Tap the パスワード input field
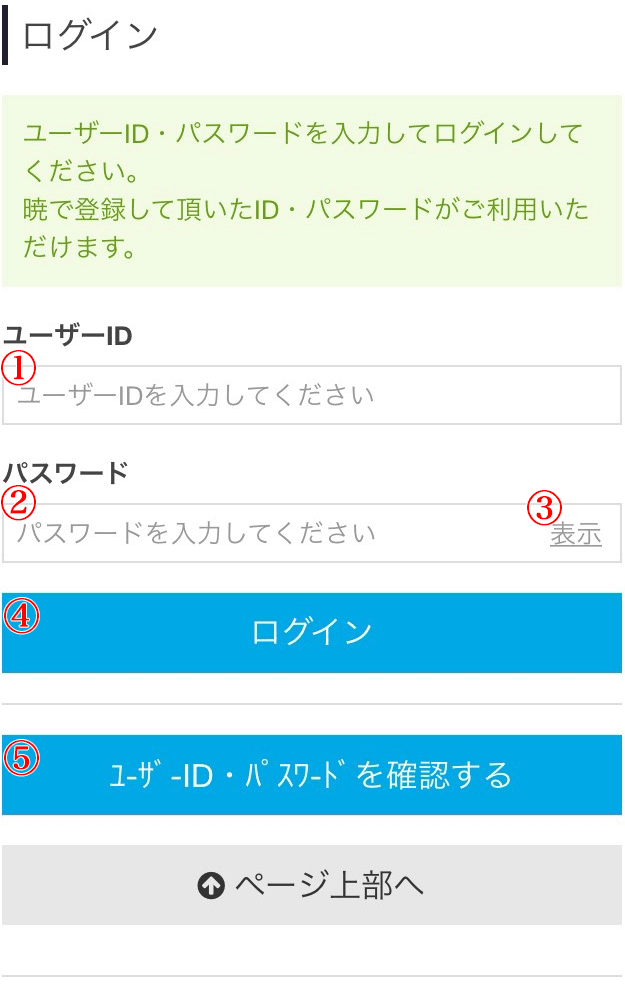The width and height of the screenshot is (625, 1005). [312, 533]
